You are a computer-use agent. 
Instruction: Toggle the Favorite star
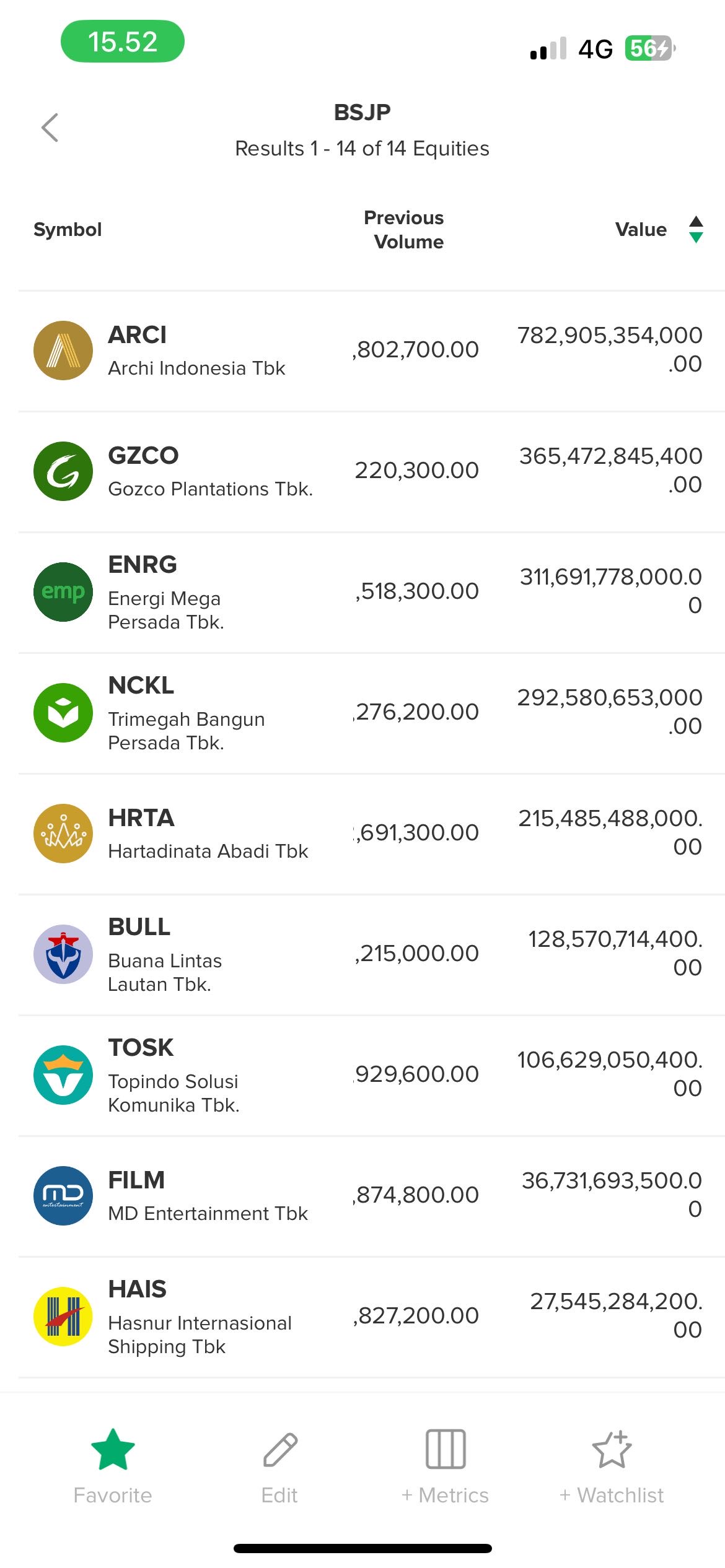click(x=113, y=1465)
